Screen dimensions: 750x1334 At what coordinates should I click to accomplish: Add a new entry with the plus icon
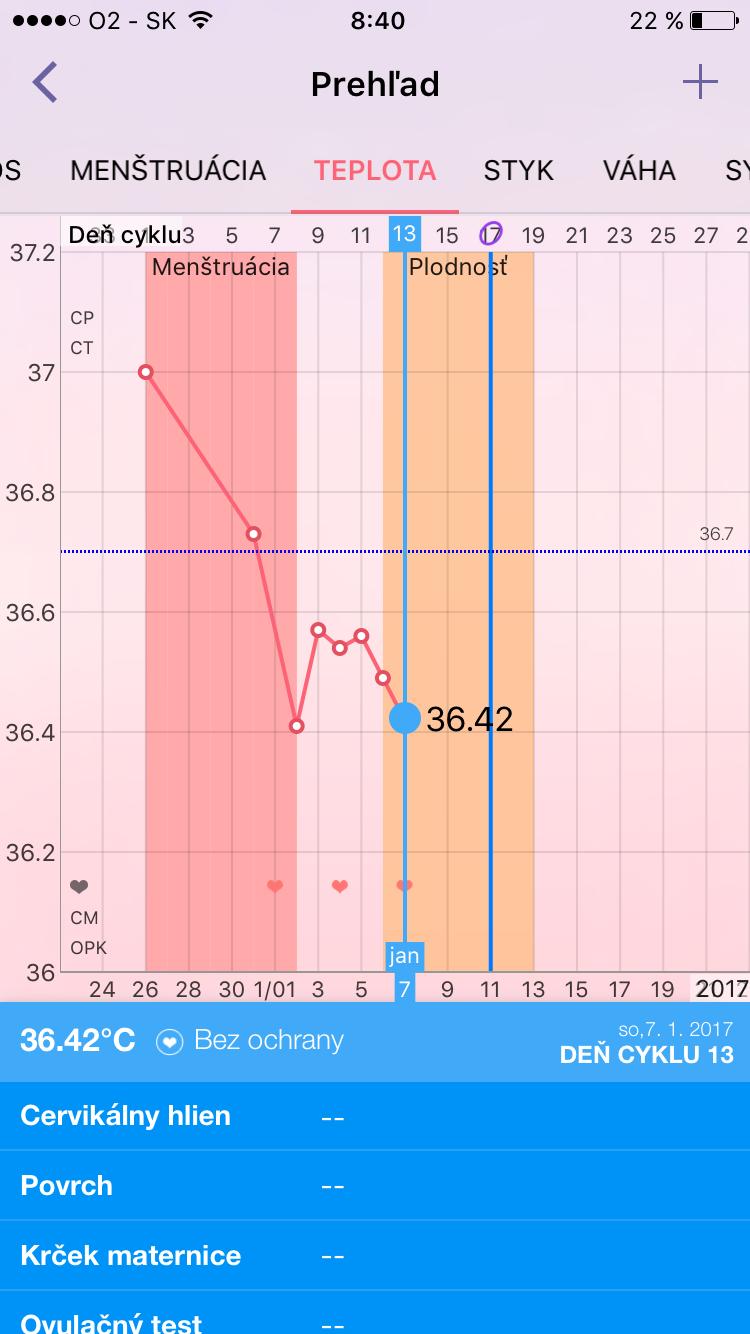click(x=700, y=82)
